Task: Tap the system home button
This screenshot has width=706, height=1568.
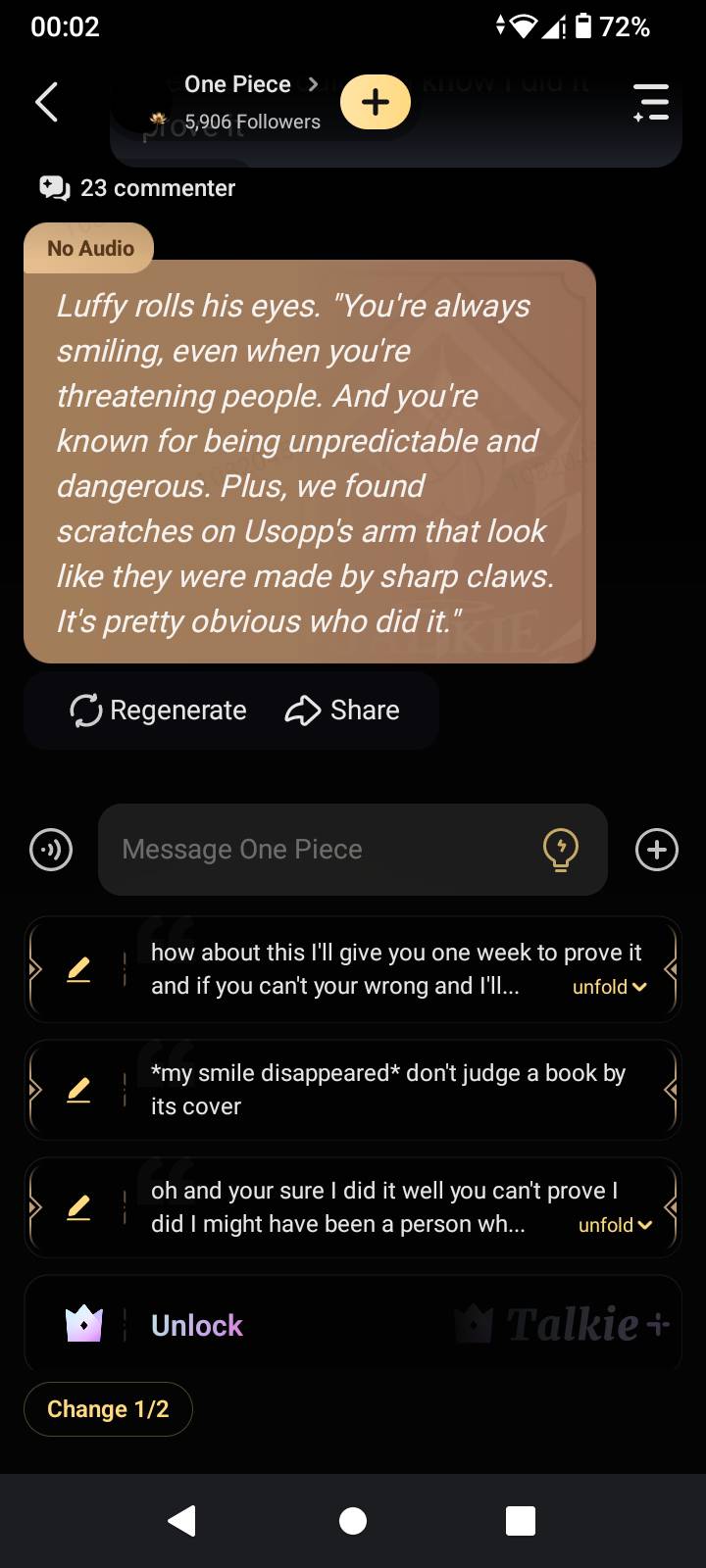Action: click(353, 1521)
